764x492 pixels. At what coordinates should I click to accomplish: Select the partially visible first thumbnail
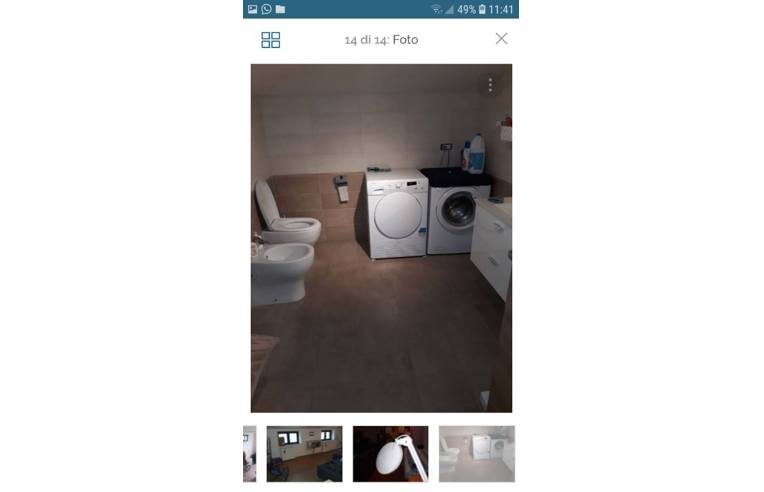249,454
